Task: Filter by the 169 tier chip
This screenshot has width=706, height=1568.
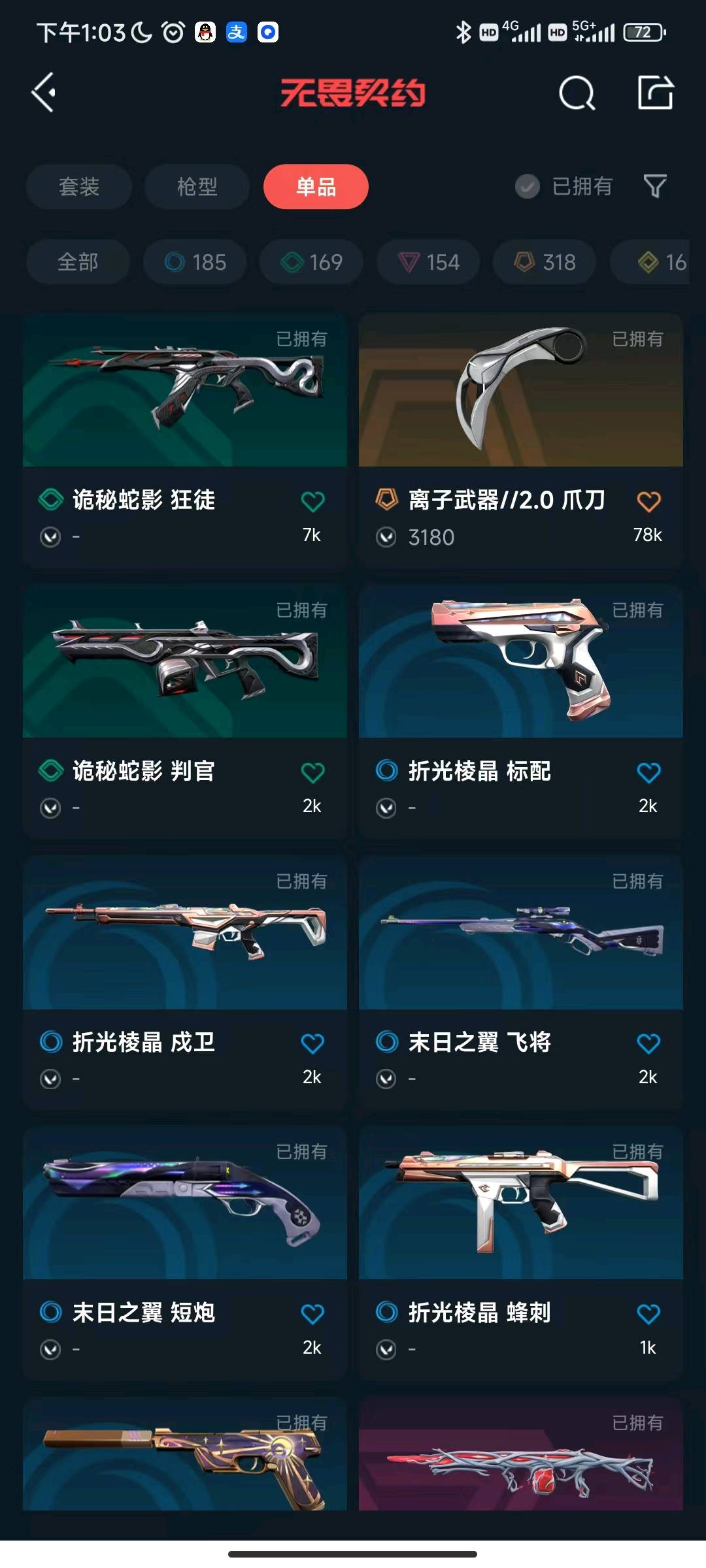Action: pos(311,262)
